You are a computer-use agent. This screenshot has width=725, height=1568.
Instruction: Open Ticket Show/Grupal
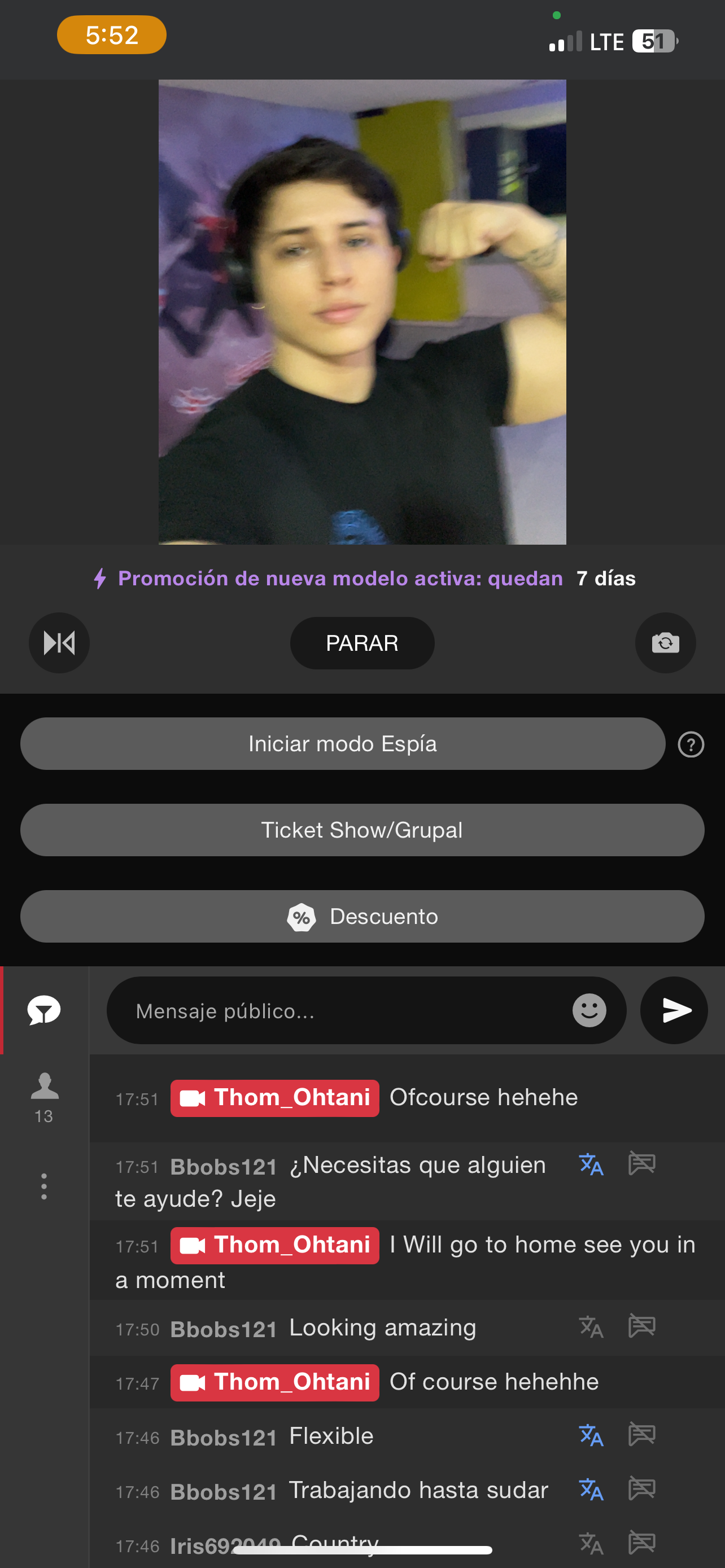(x=362, y=830)
